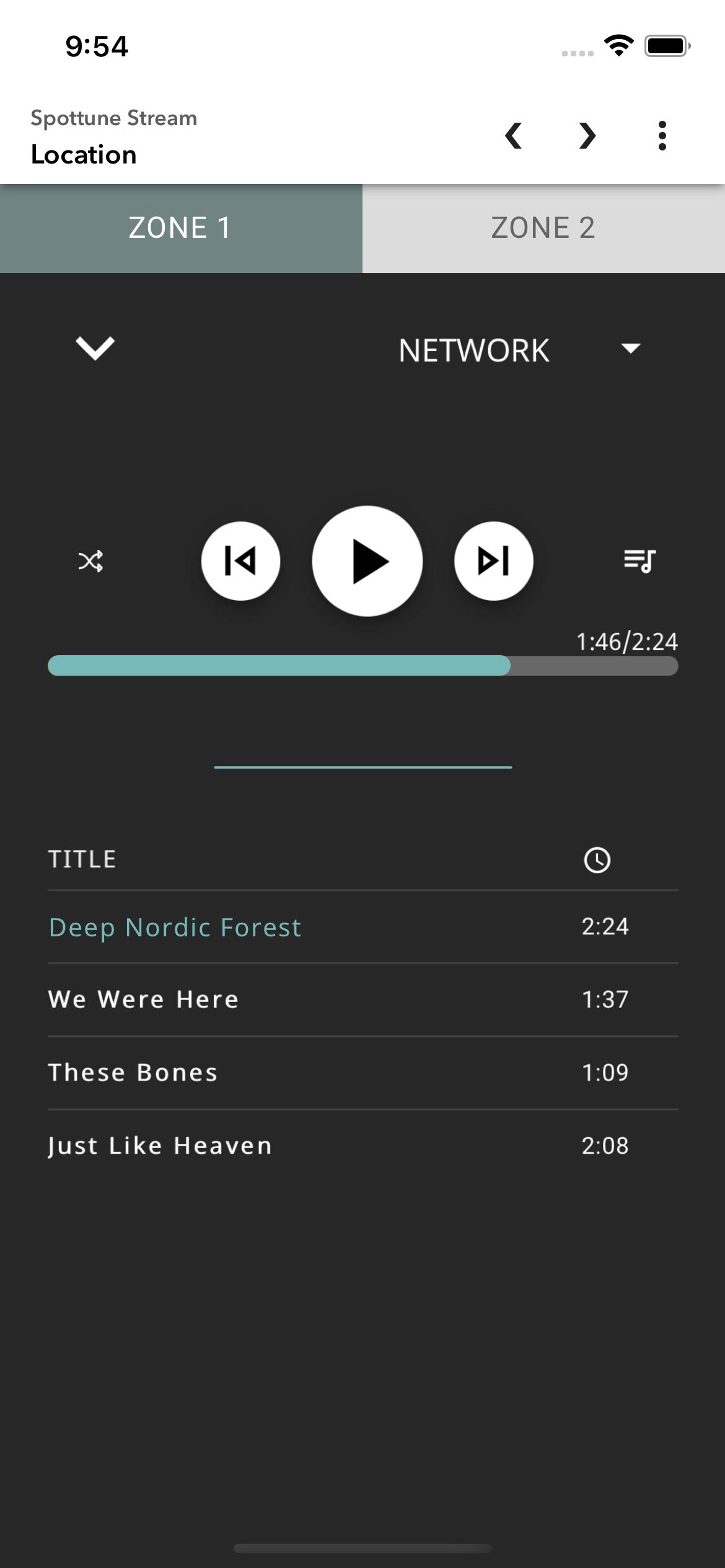Go to the next location arrow
The image size is (725, 1568).
point(587,136)
